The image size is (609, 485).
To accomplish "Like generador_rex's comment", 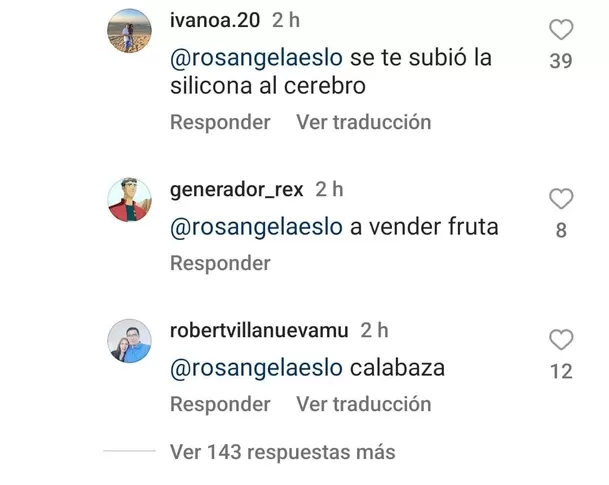I will (x=561, y=198).
